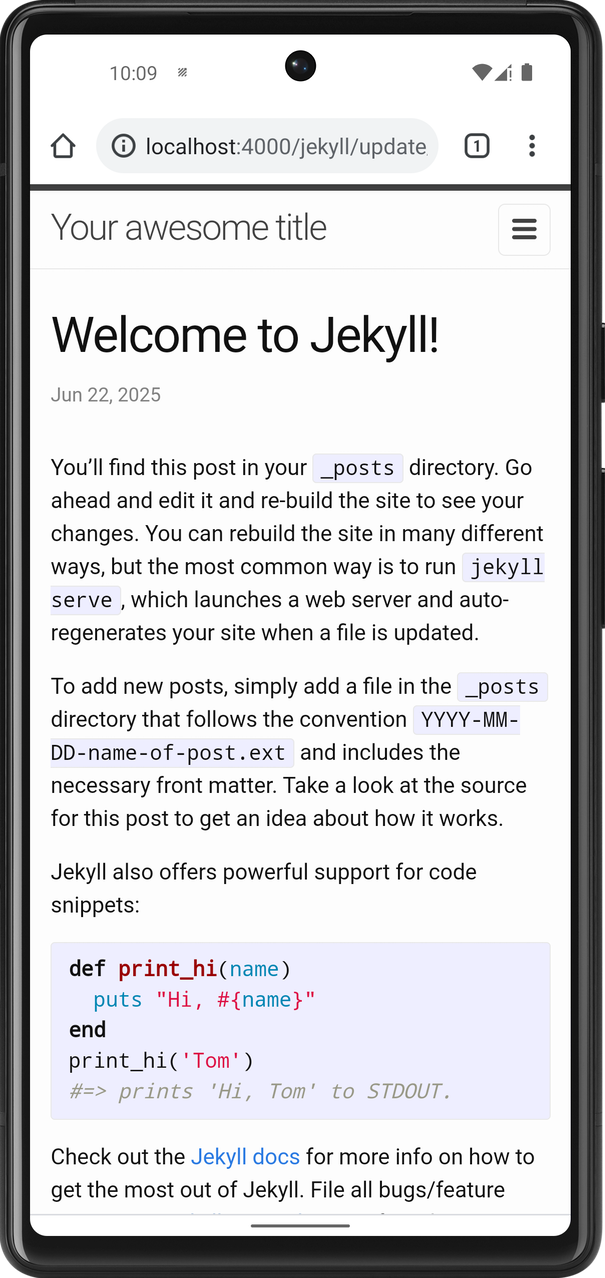Viewport: 605px width, 1278px height.
Task: View site information for localhost
Action: [124, 147]
